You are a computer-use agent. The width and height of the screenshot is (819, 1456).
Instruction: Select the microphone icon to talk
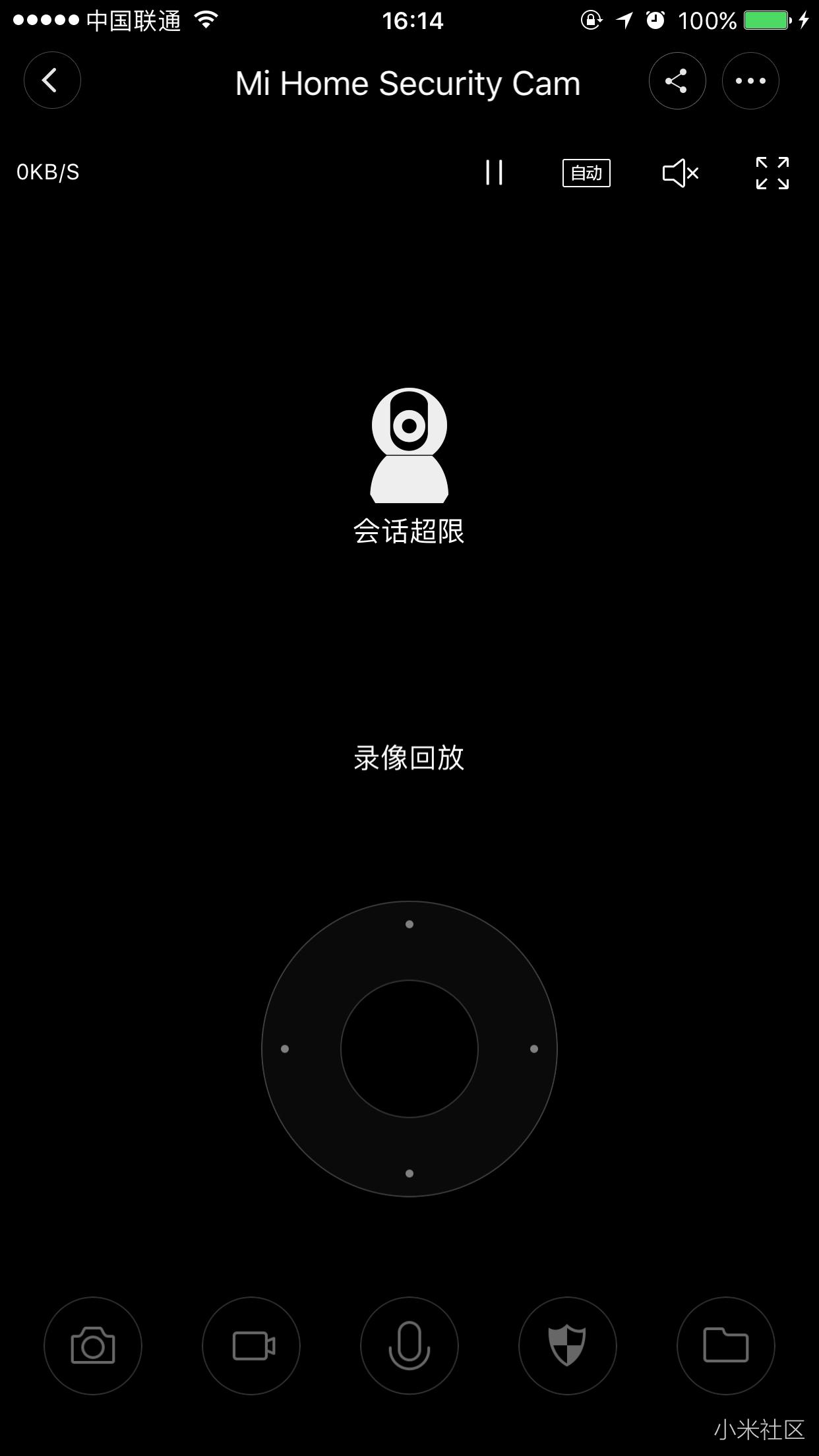409,1346
